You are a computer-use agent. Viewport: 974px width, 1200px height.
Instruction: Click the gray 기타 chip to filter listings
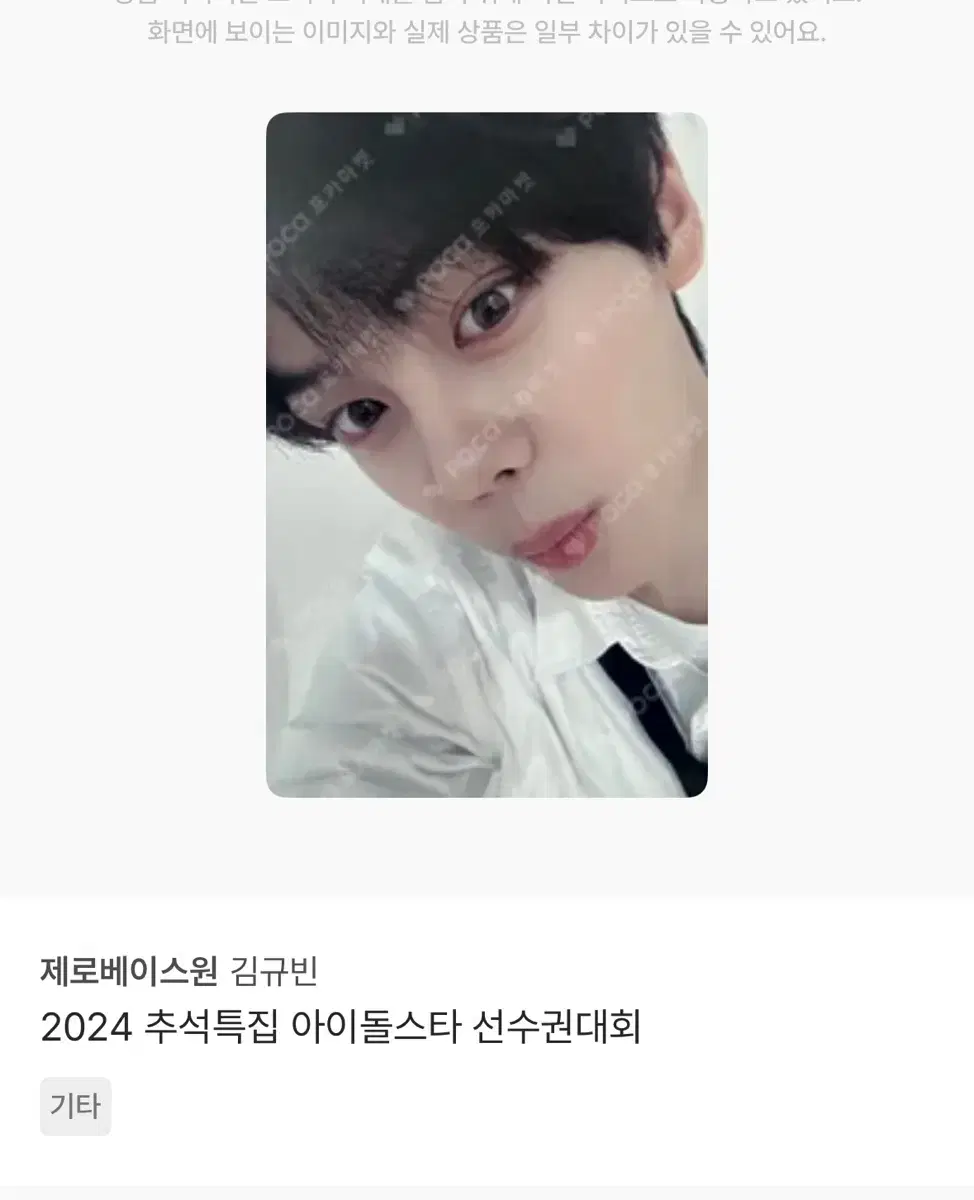[x=77, y=1106]
